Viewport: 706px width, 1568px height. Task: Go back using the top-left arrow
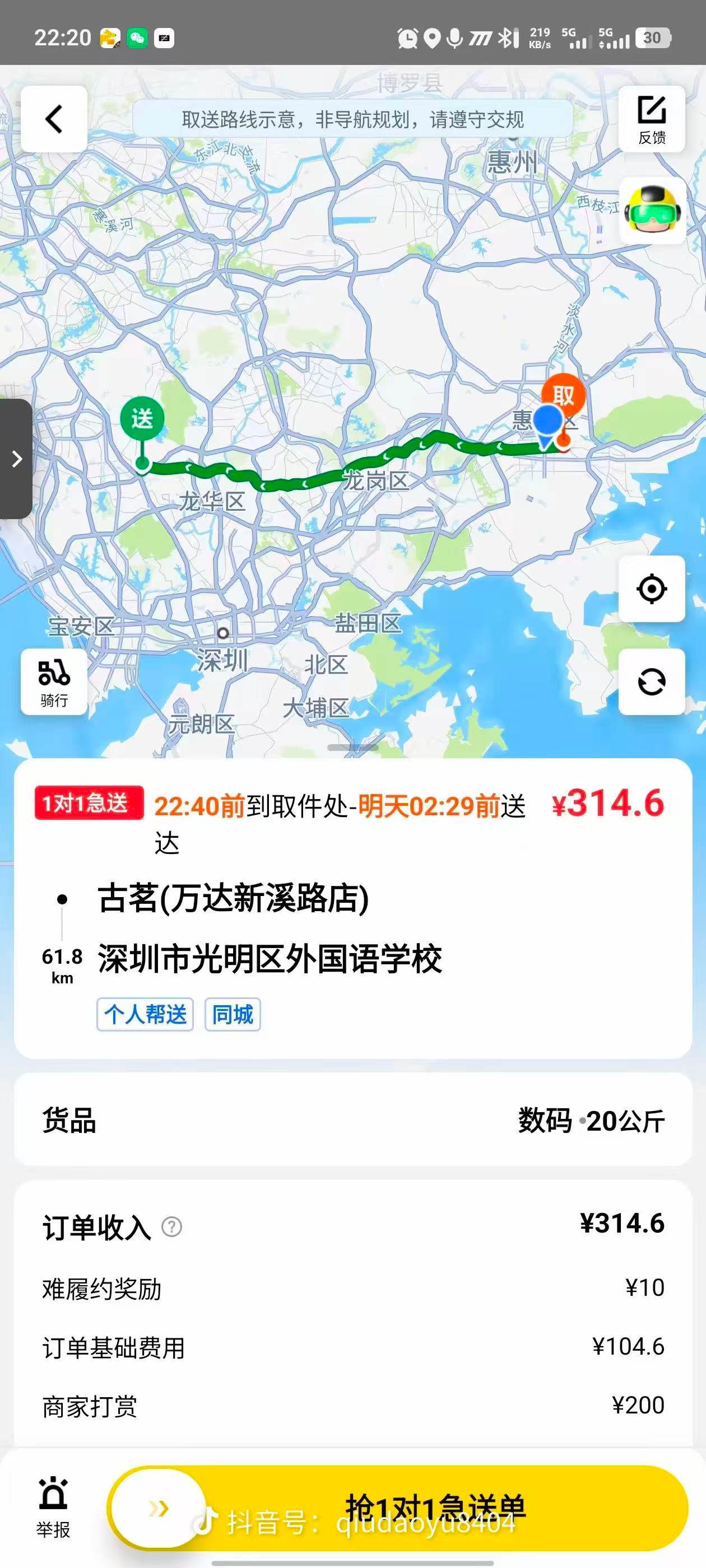pos(54,119)
